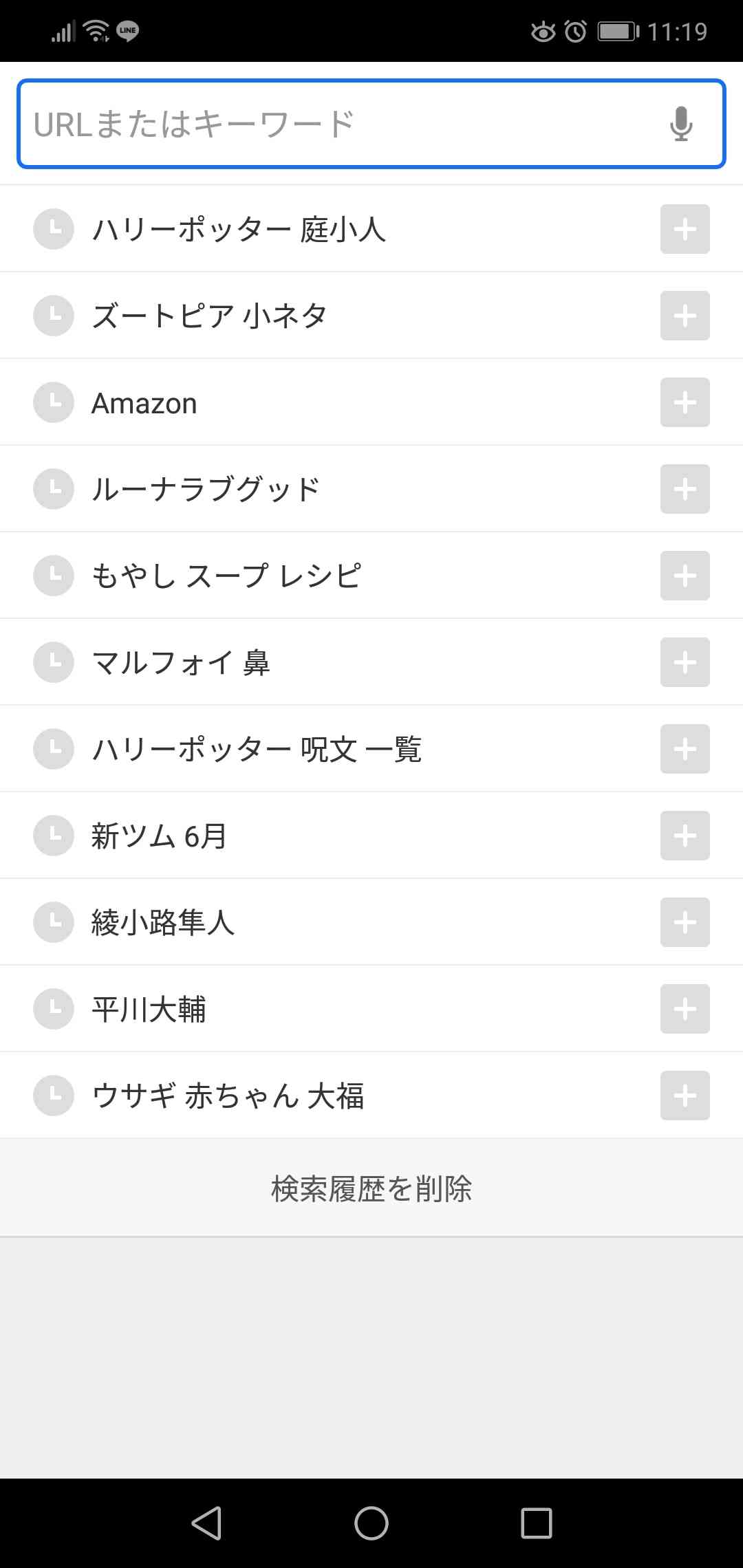Search Amazon from history
This screenshot has height=1568, width=743.
[371, 402]
